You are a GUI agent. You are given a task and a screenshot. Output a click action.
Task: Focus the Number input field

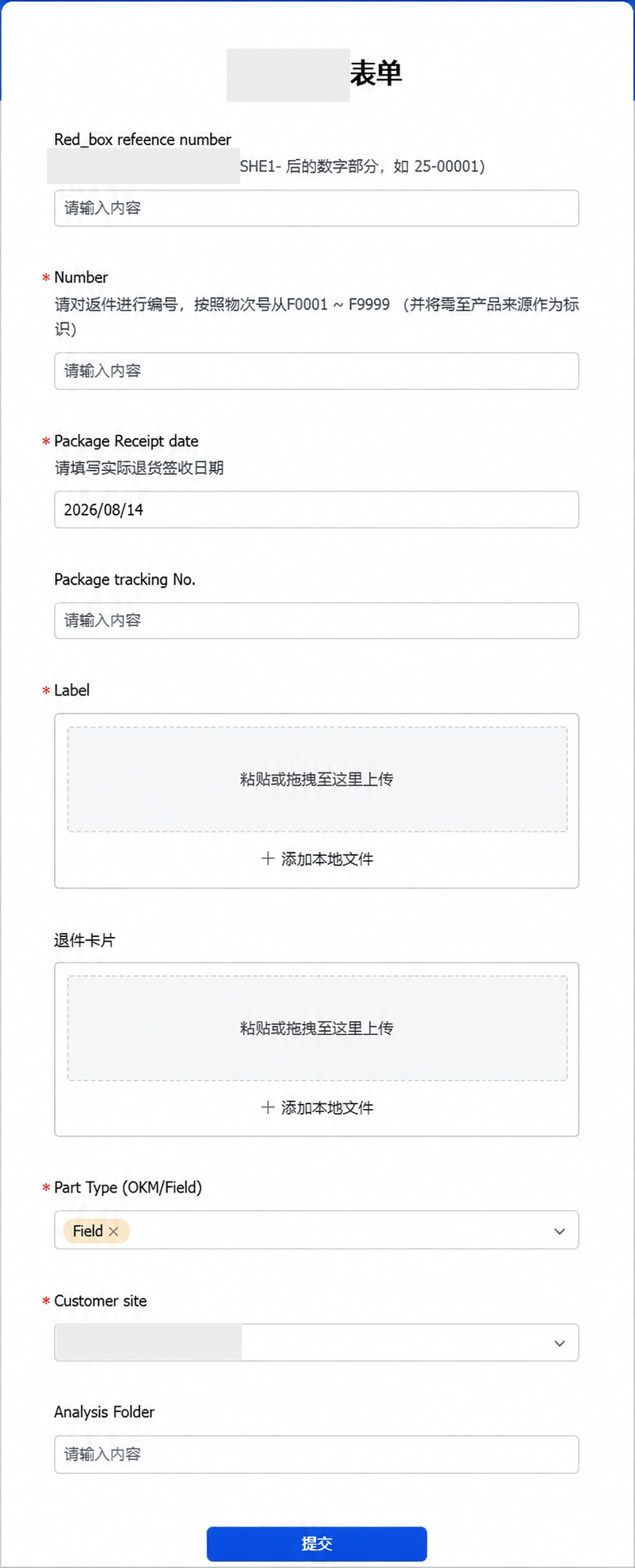click(x=316, y=371)
